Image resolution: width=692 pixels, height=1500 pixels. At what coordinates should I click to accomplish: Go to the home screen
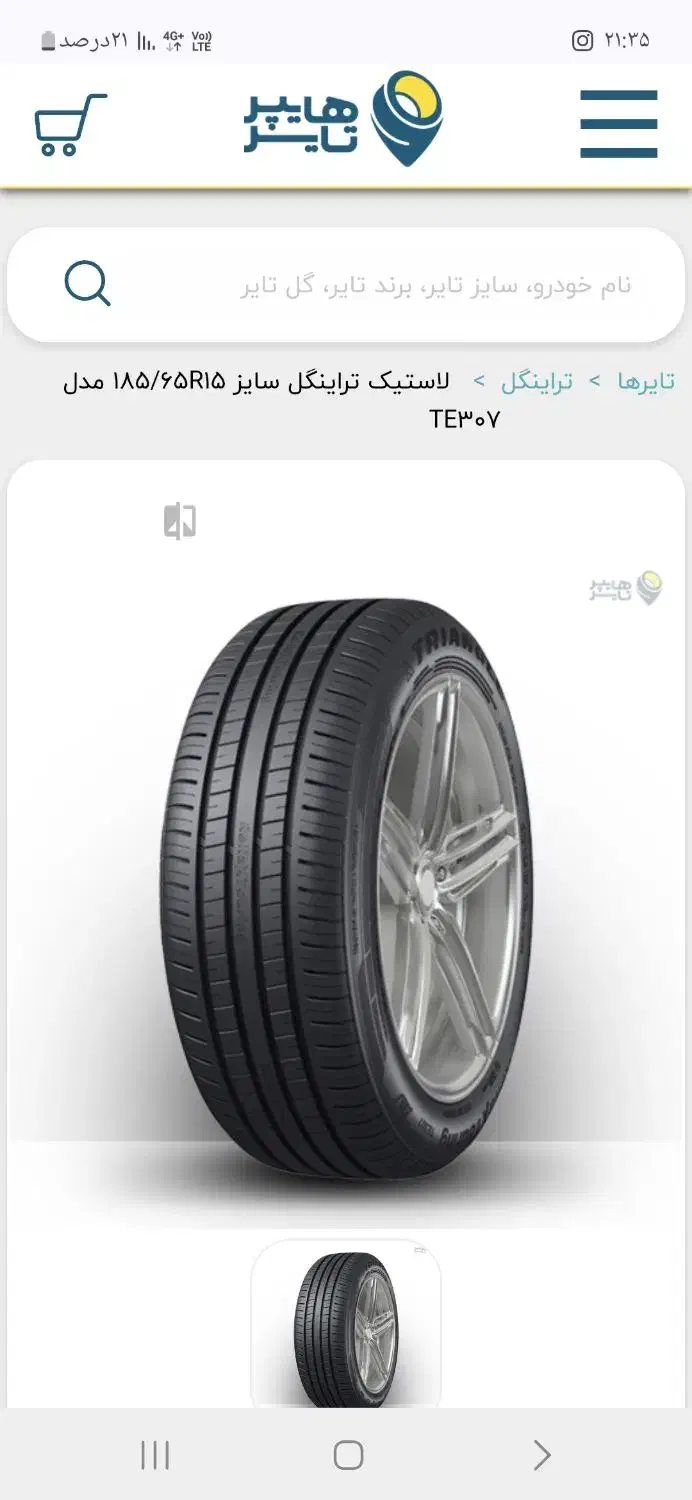348,1455
